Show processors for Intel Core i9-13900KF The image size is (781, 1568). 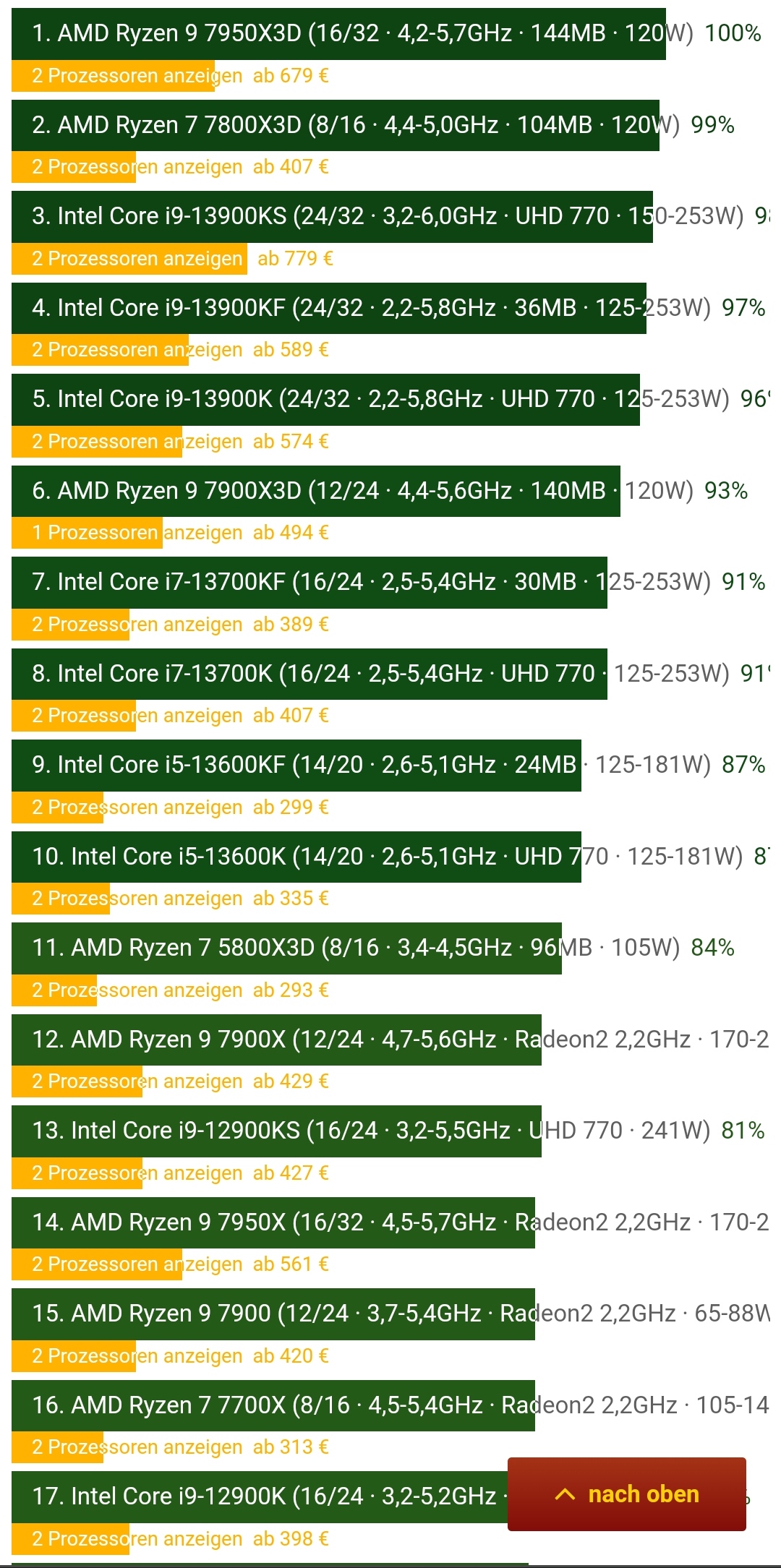point(137,350)
